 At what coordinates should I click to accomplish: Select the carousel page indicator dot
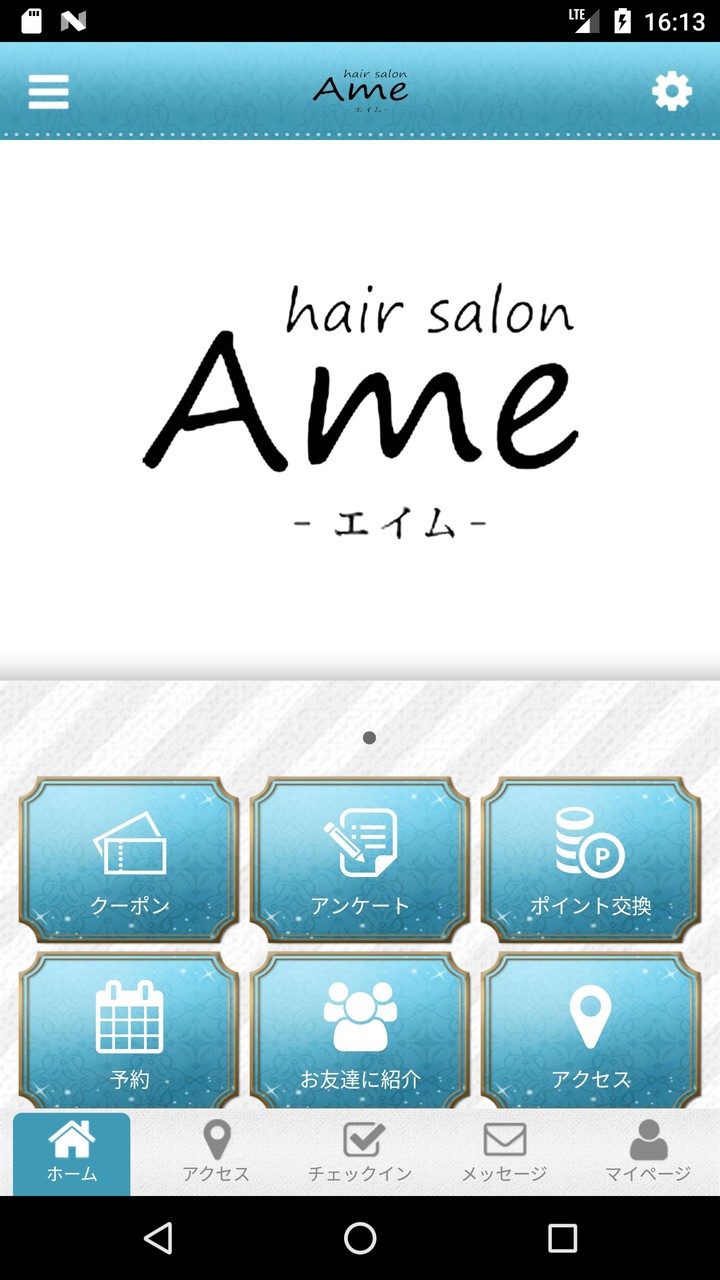[369, 738]
